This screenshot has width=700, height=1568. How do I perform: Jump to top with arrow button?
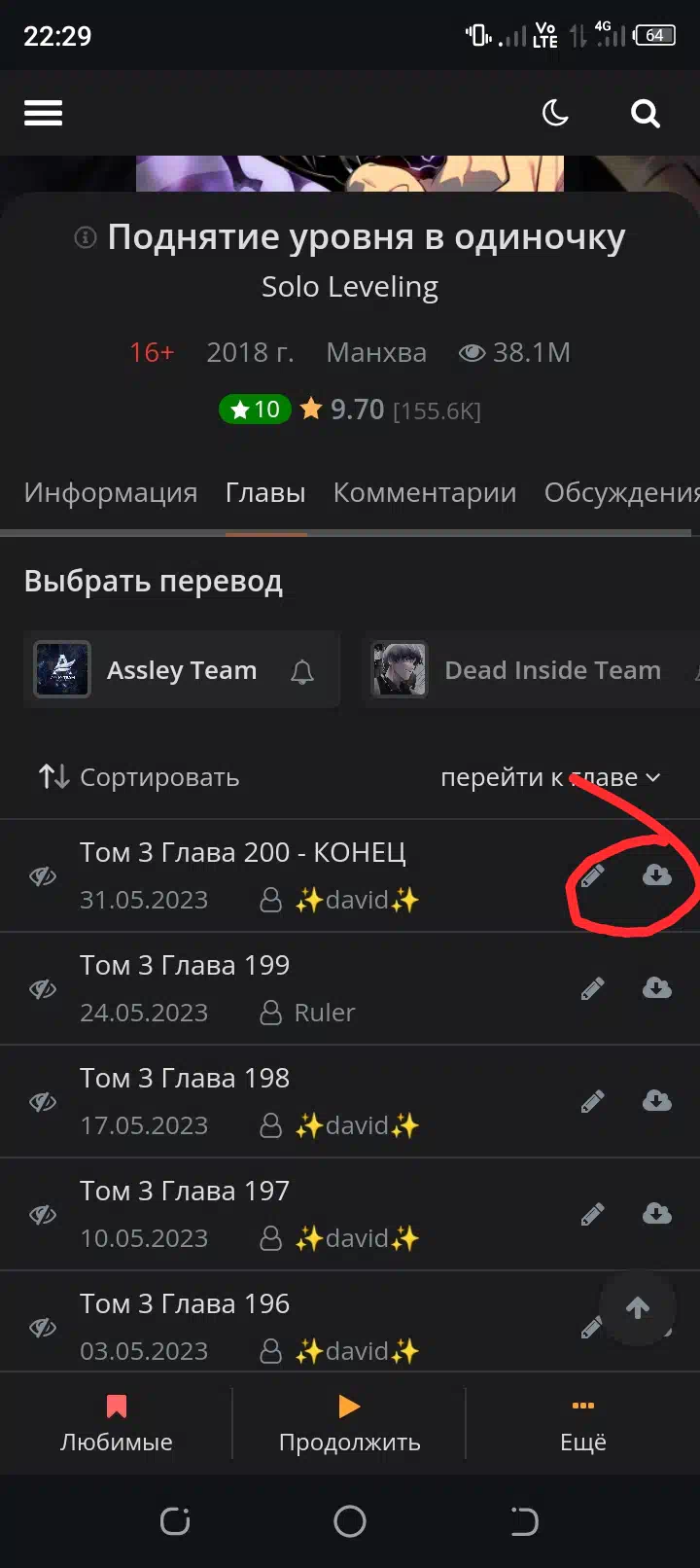tap(638, 1308)
